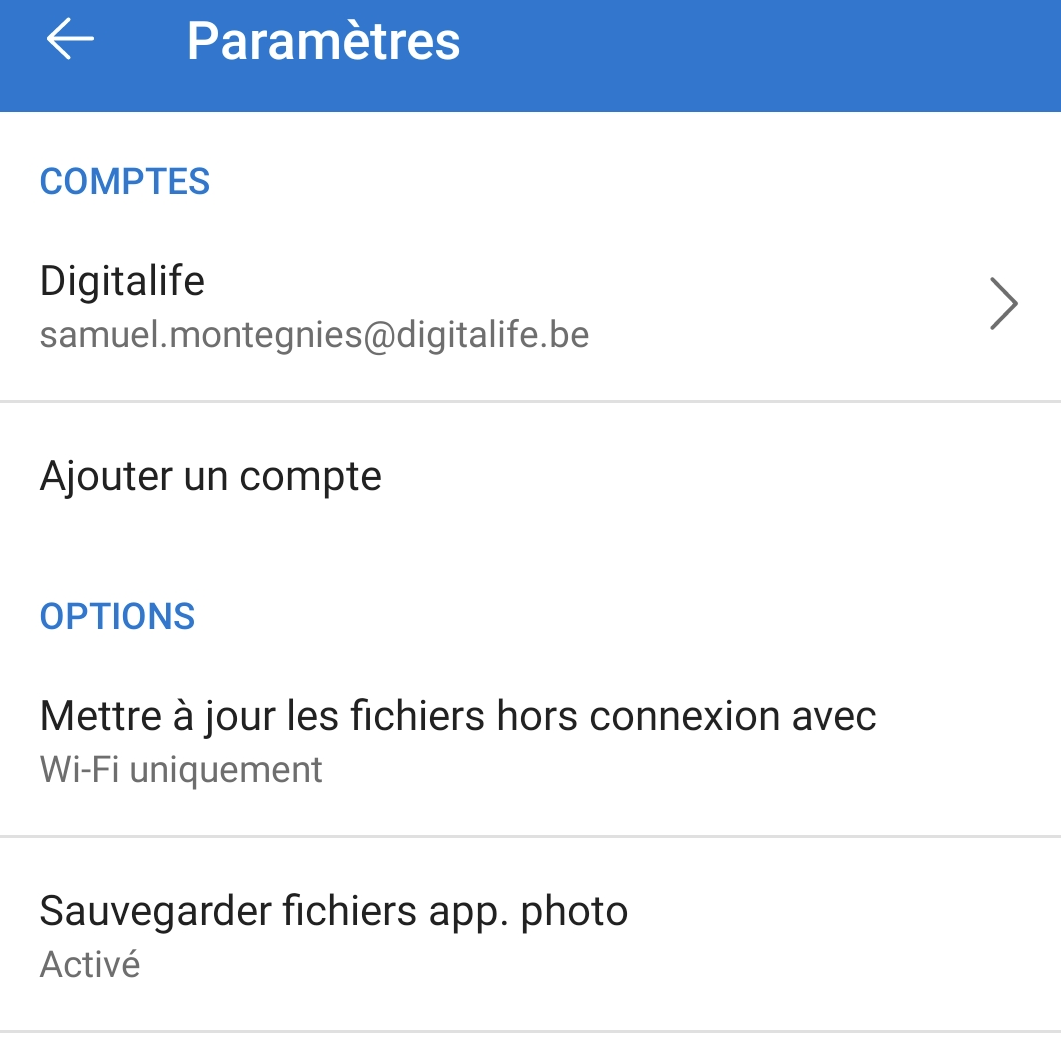The height and width of the screenshot is (1038, 1061).
Task: Open the Digitalife account details
Action: (x=530, y=305)
